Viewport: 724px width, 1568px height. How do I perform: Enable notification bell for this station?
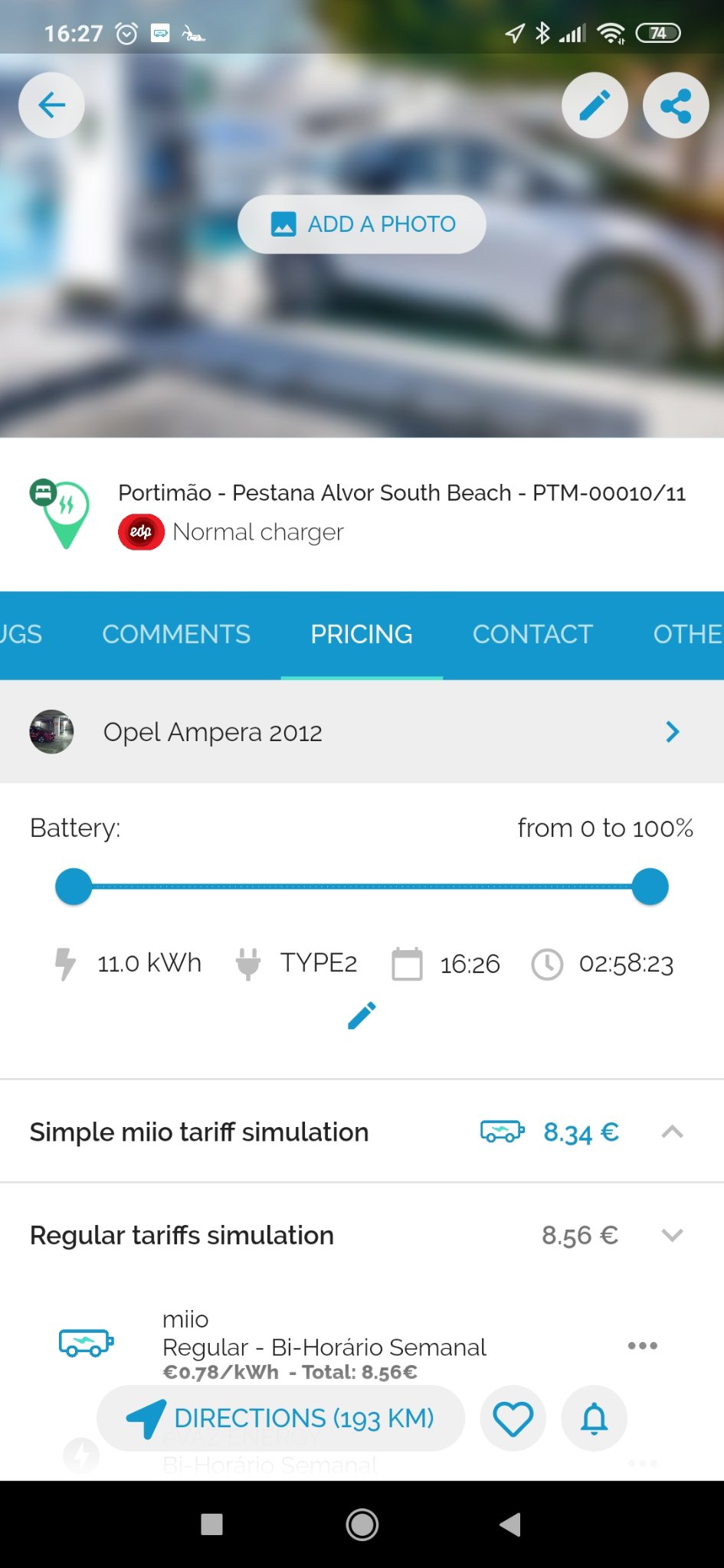coord(594,1418)
